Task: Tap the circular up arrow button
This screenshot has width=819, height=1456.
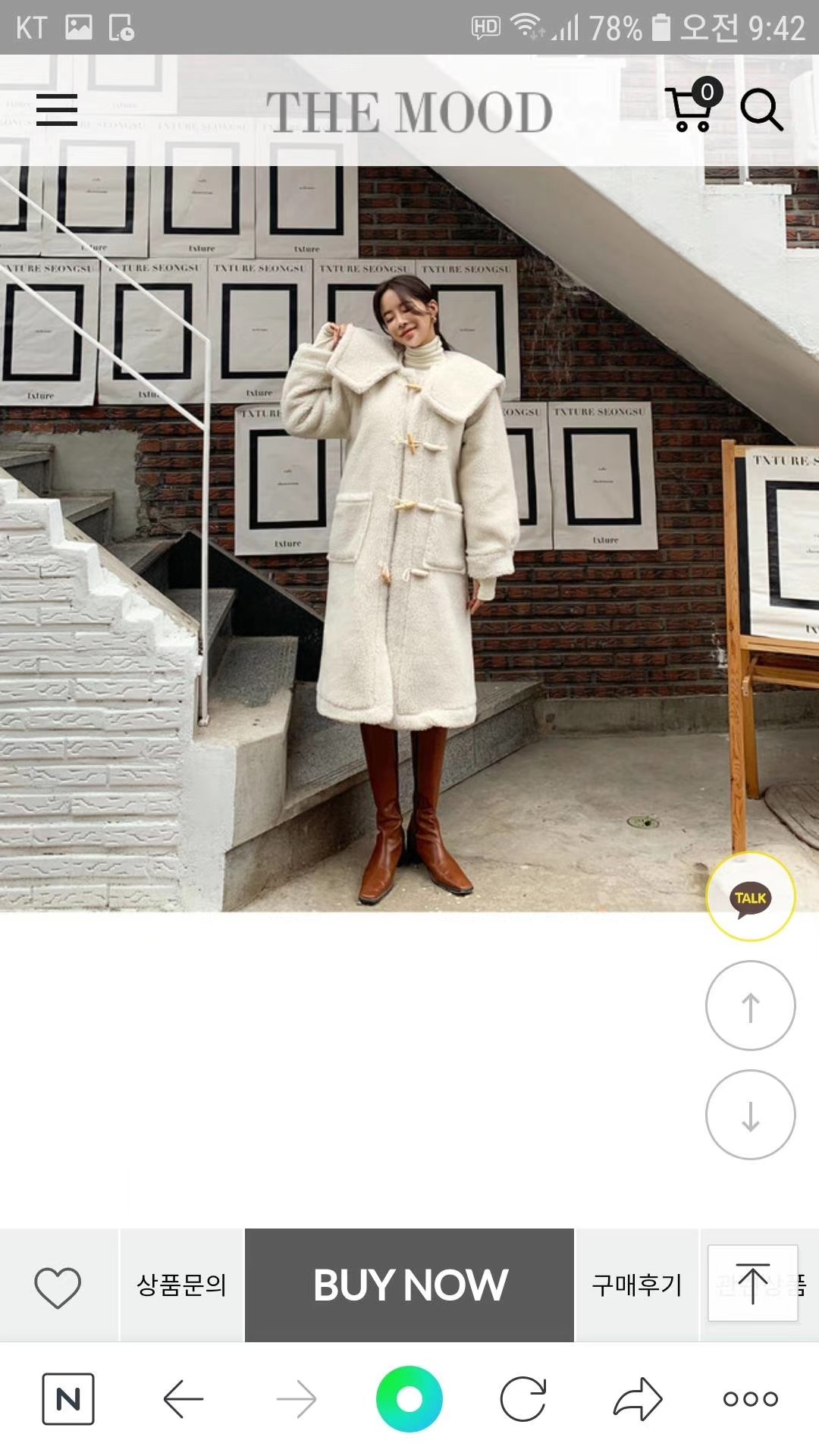Action: [750, 1006]
